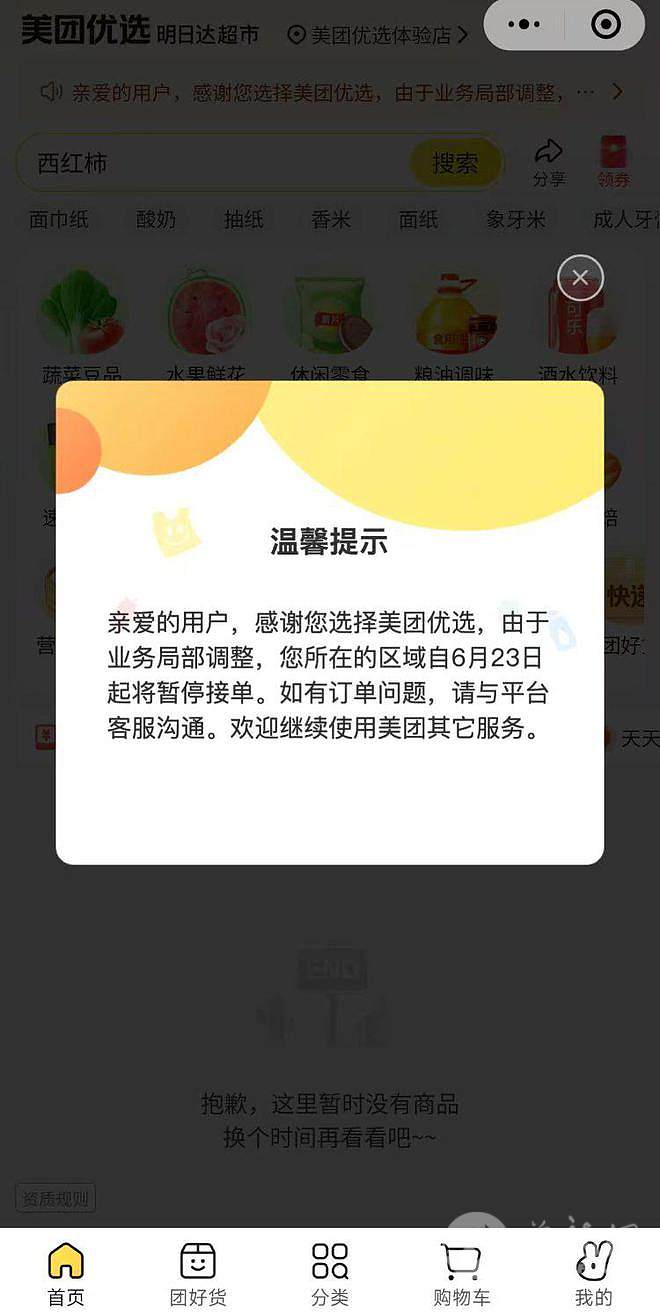Go to the 我的 tab
Viewport: 660px width, 1315px height.
click(594, 1273)
